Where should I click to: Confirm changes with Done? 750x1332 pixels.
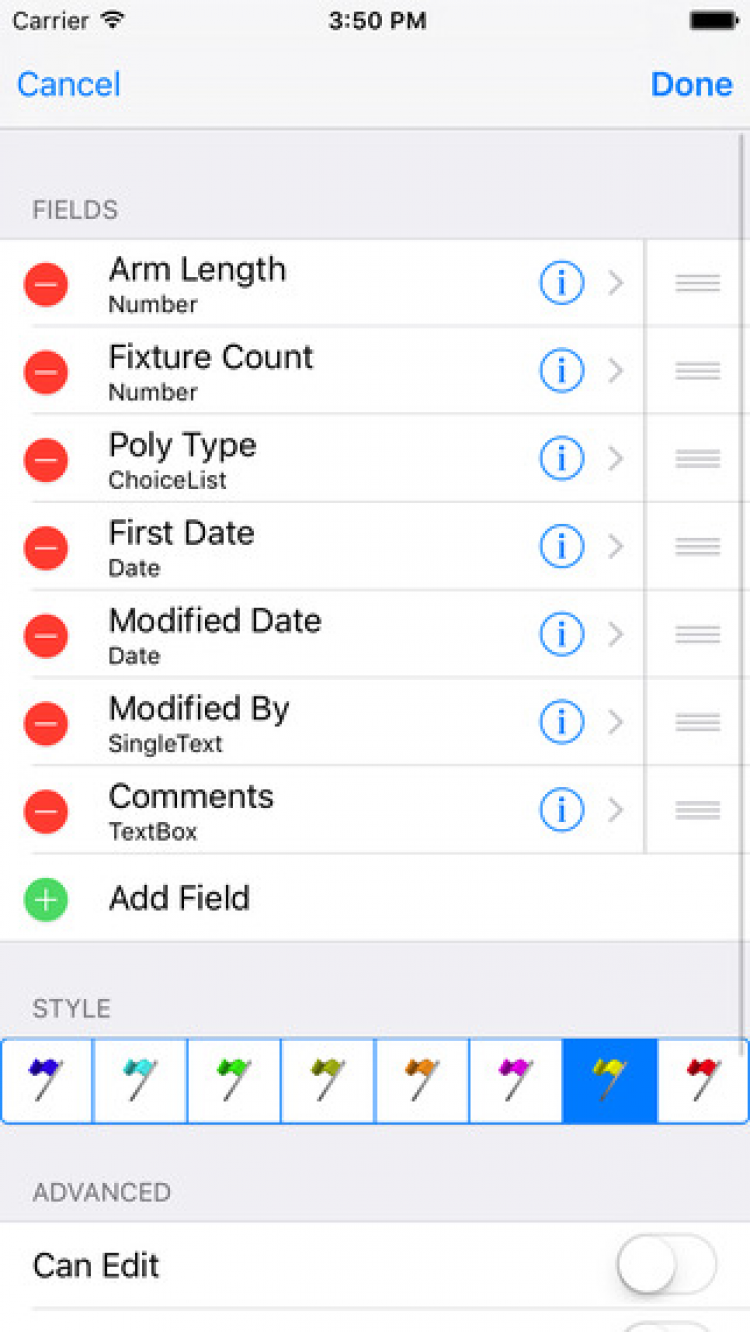tap(691, 84)
